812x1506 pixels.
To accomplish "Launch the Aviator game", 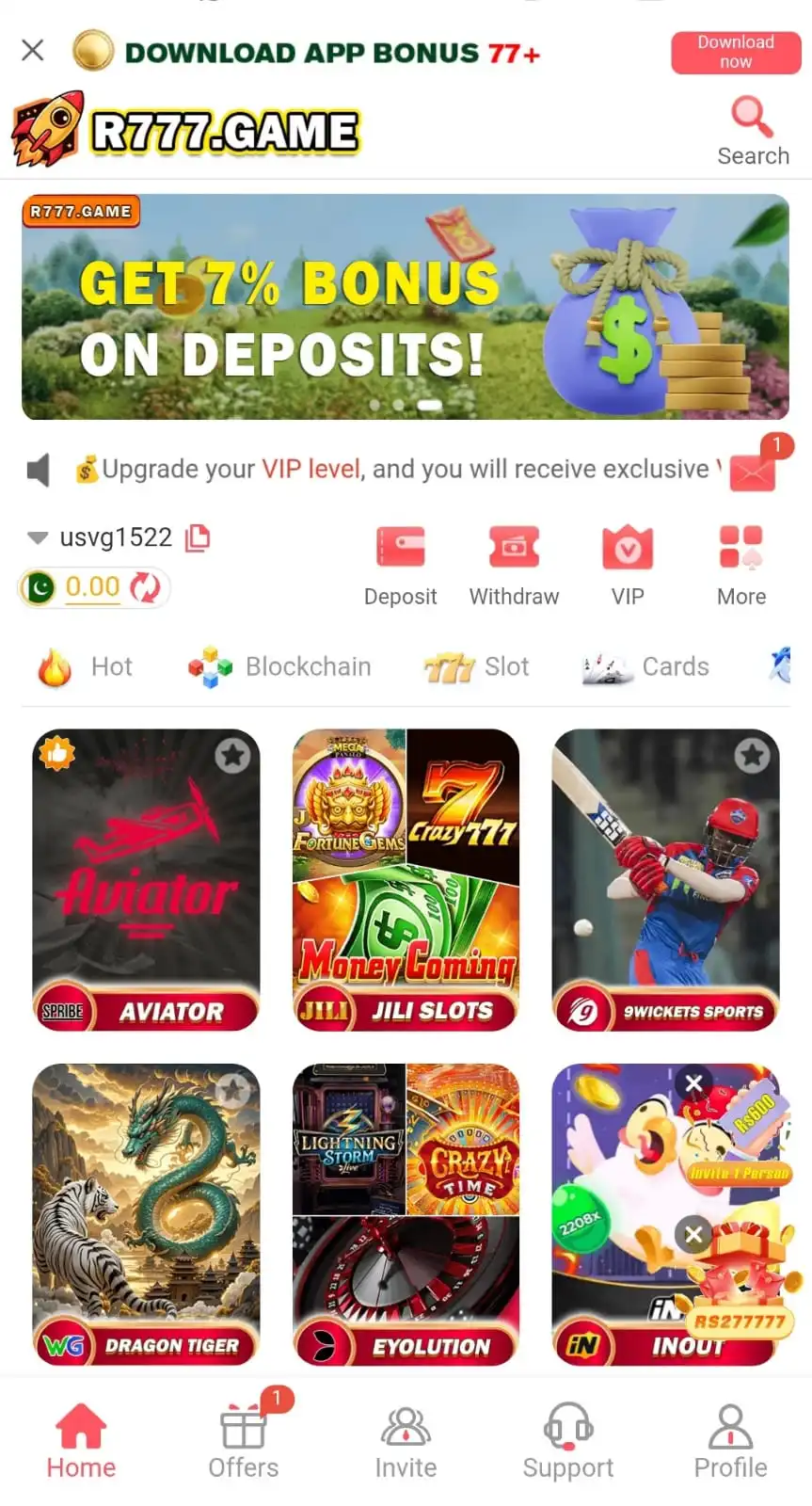I will (x=146, y=880).
